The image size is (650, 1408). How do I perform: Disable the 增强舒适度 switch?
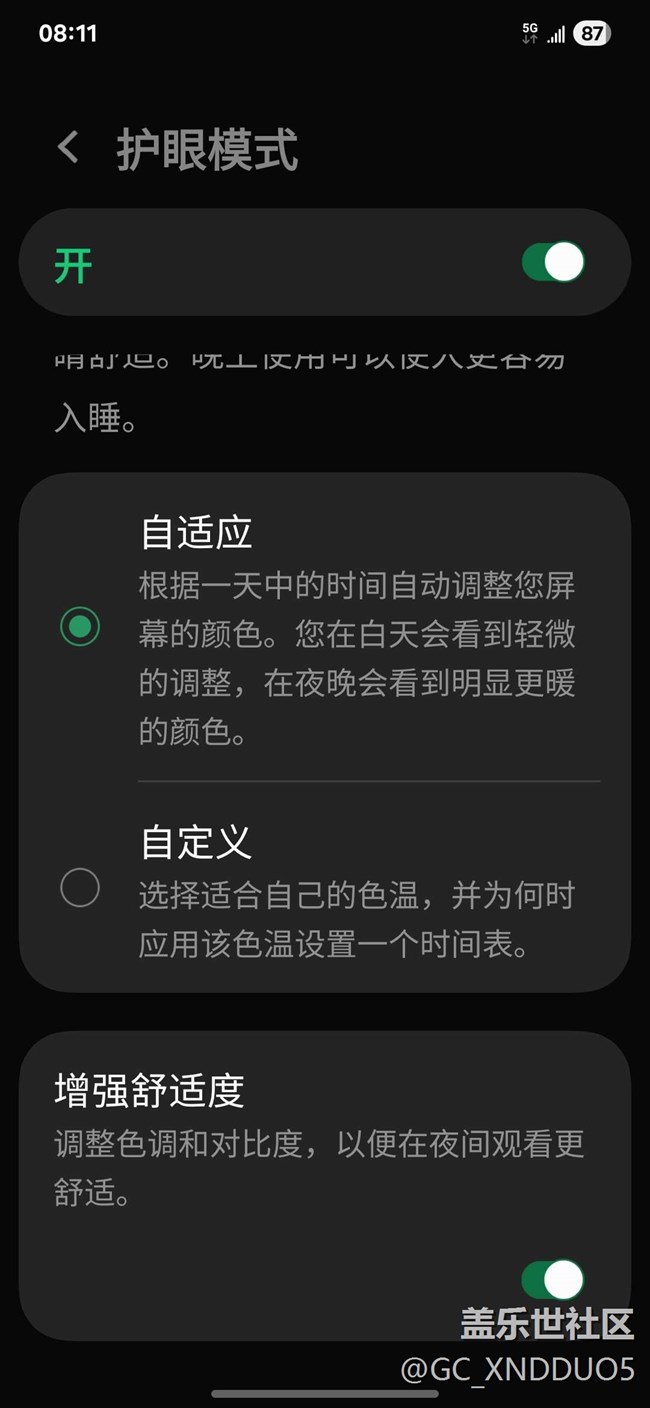coord(553,1279)
